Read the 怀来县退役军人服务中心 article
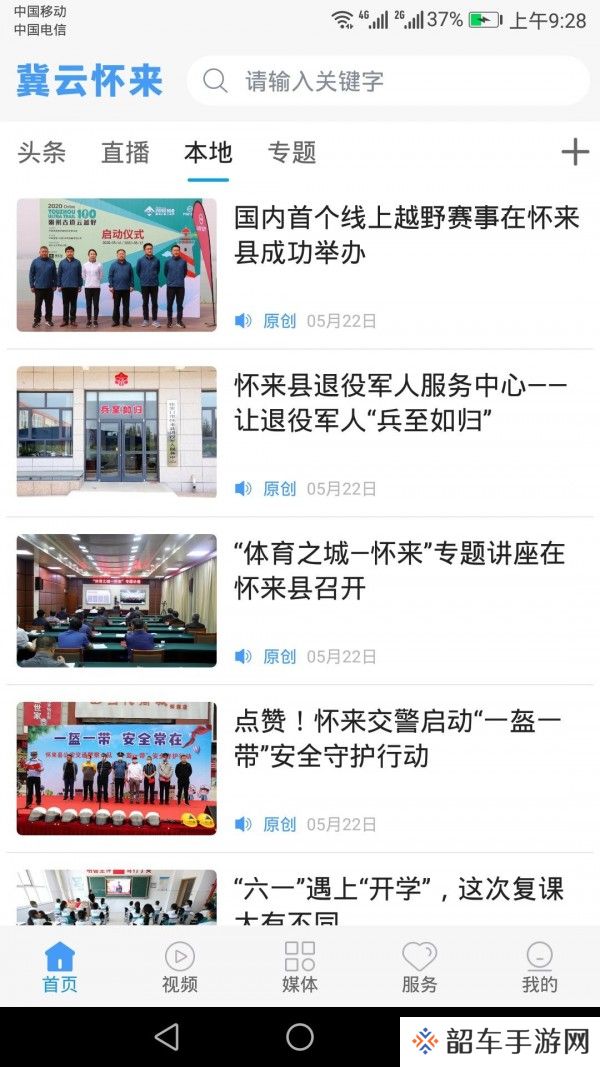The width and height of the screenshot is (600, 1067). (x=400, y=403)
